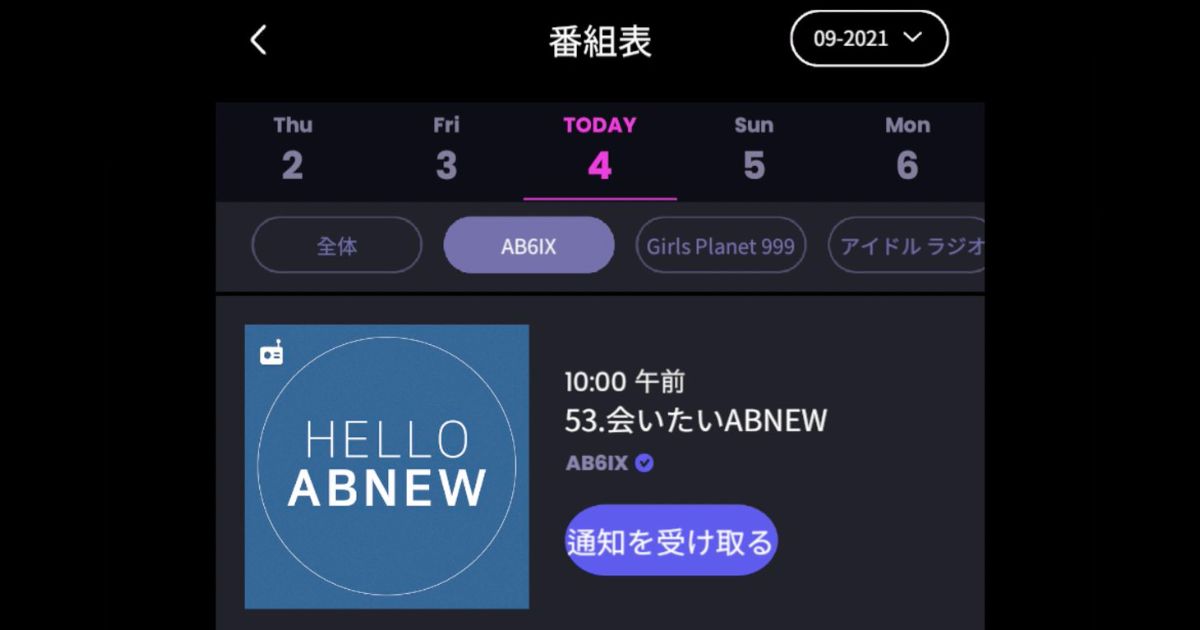Go back from the 番組表 screen

click(258, 40)
